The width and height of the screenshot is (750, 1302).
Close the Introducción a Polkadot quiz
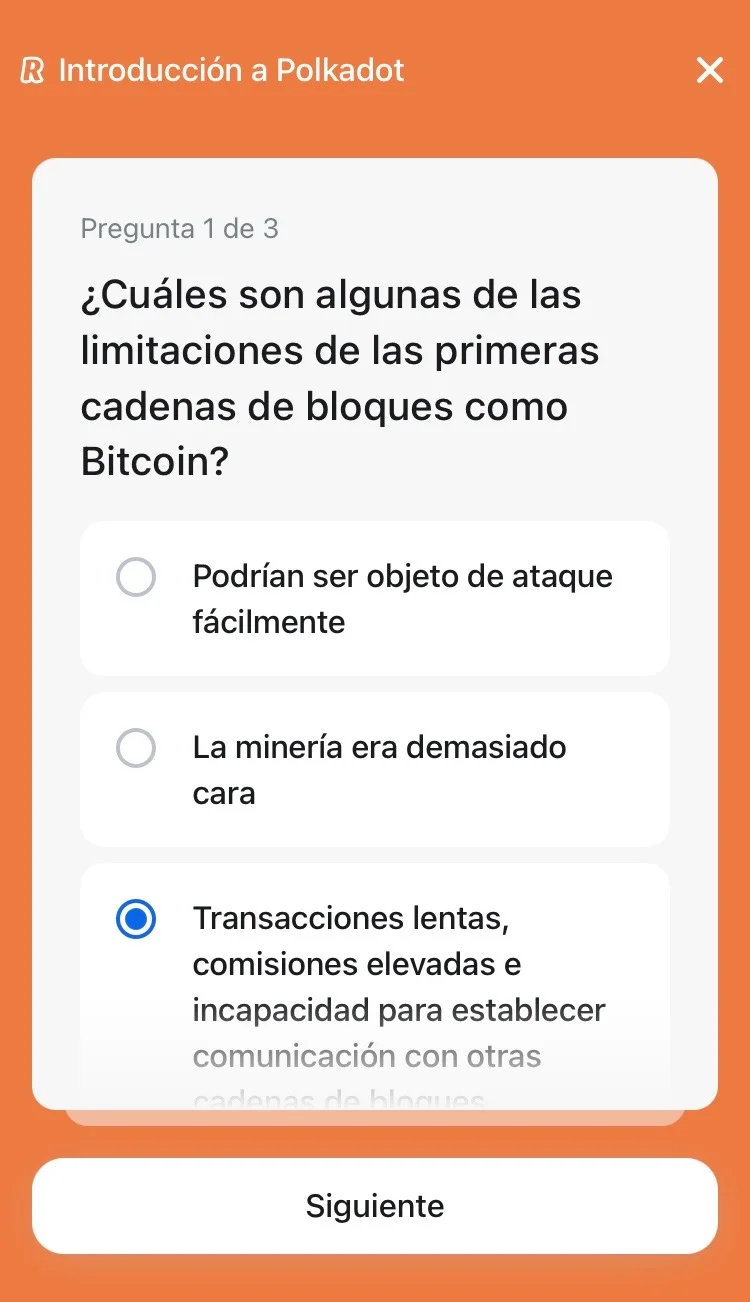[709, 70]
